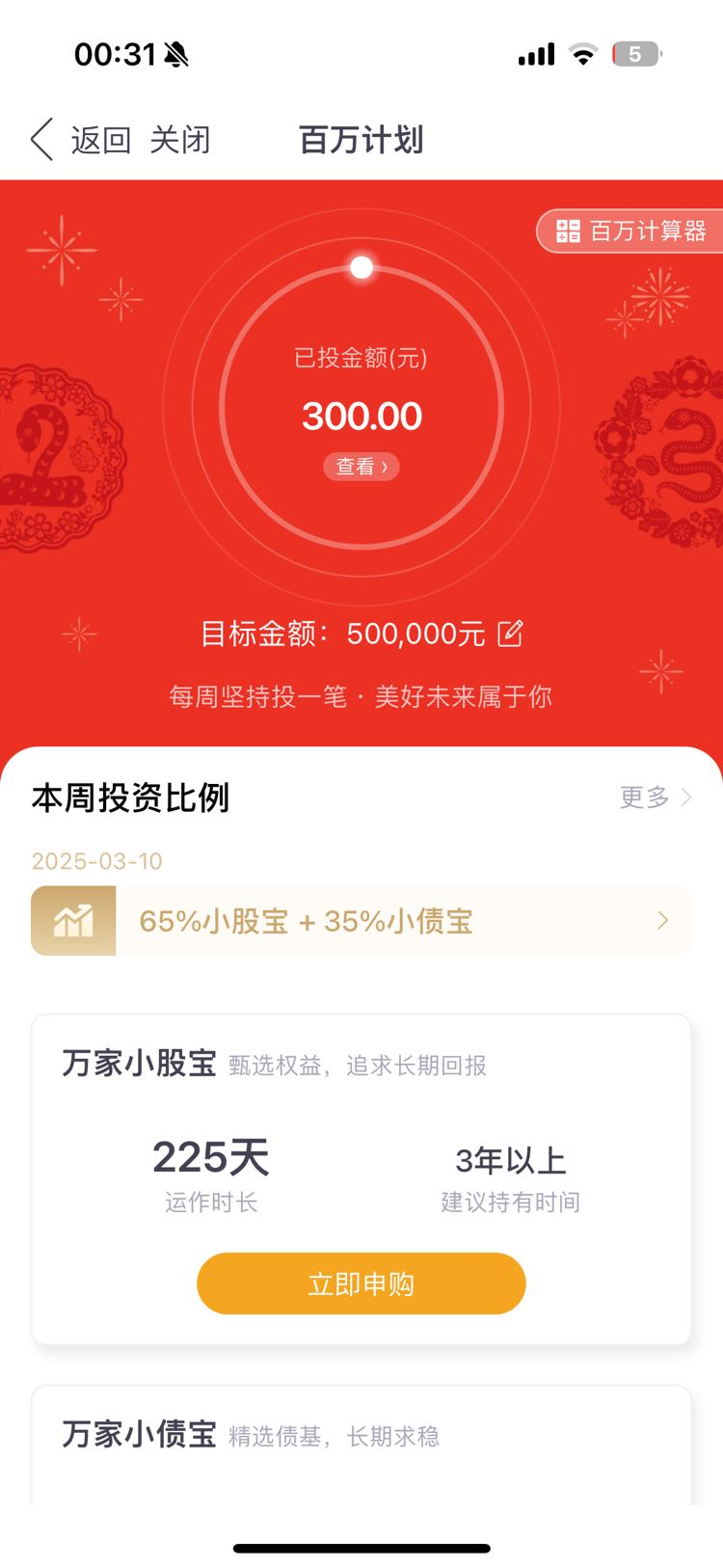This screenshot has width=723, height=1568.
Task: Select the invested amount 300.00
Action: (361, 416)
